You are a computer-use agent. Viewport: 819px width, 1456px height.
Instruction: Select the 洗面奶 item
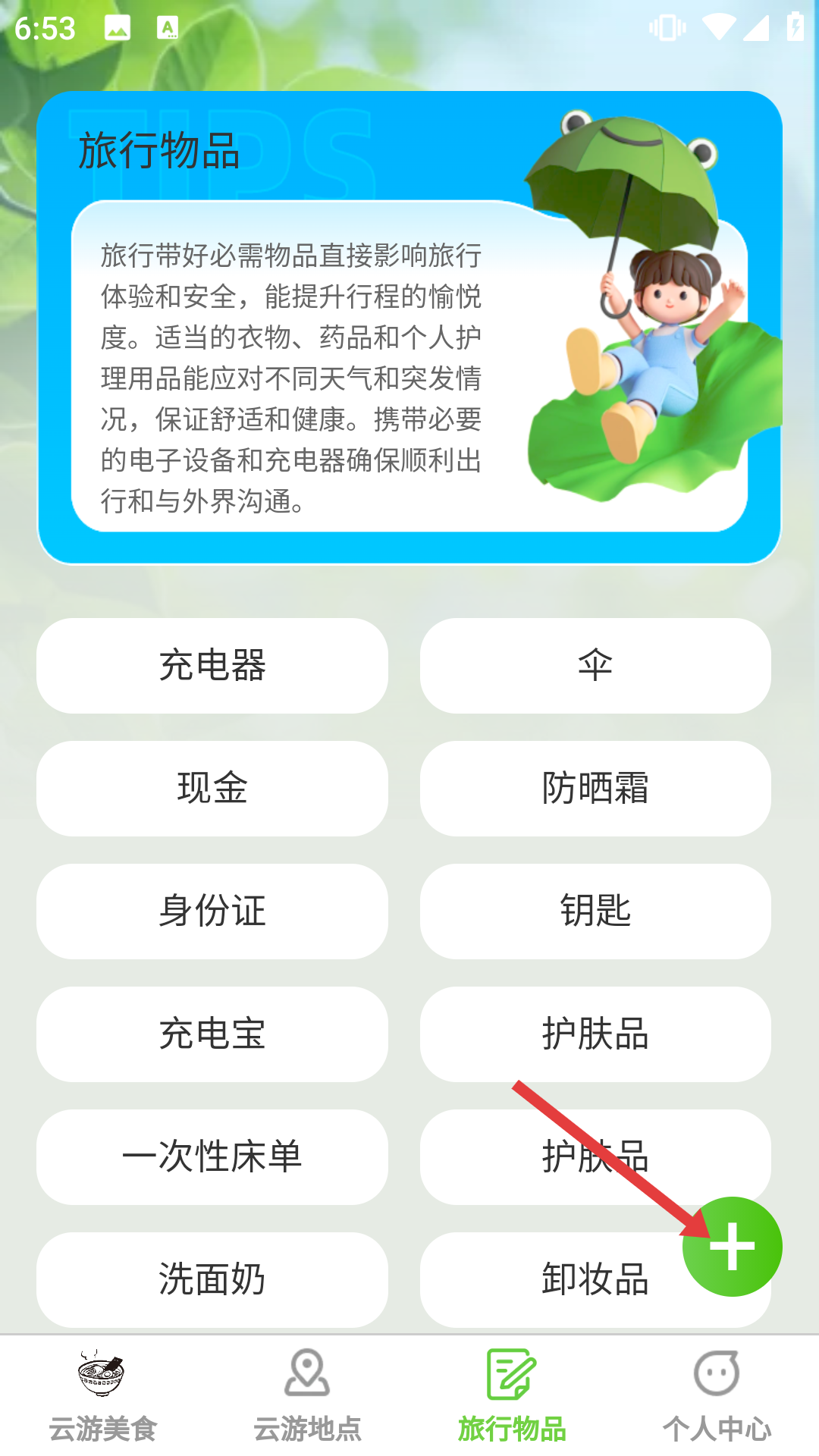pos(212,1280)
